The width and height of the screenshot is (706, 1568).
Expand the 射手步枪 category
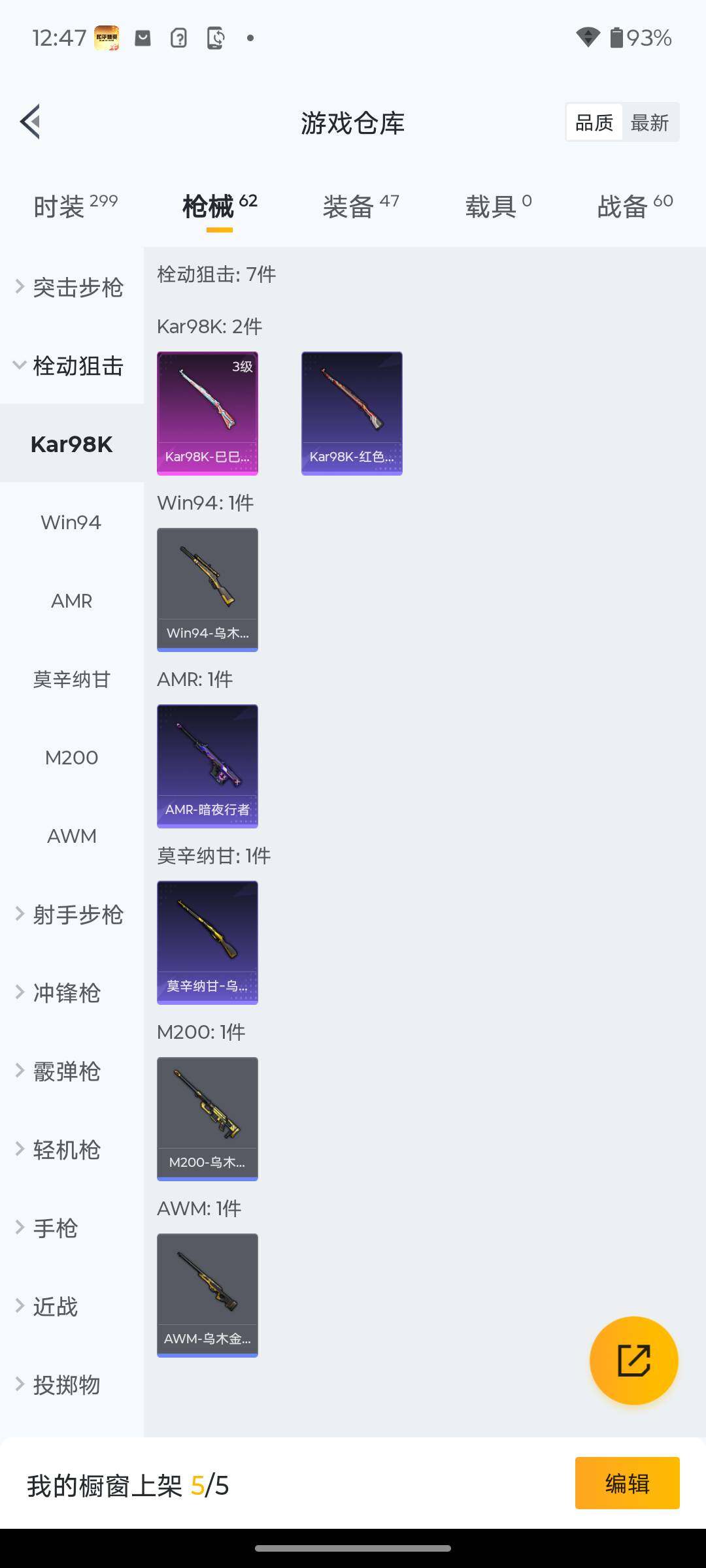click(71, 915)
